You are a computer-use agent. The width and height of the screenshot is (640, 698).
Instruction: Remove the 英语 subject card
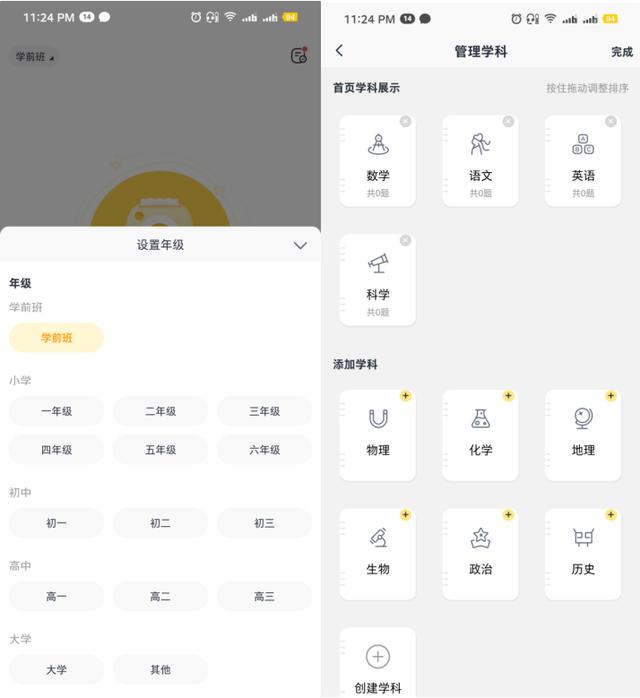click(610, 122)
